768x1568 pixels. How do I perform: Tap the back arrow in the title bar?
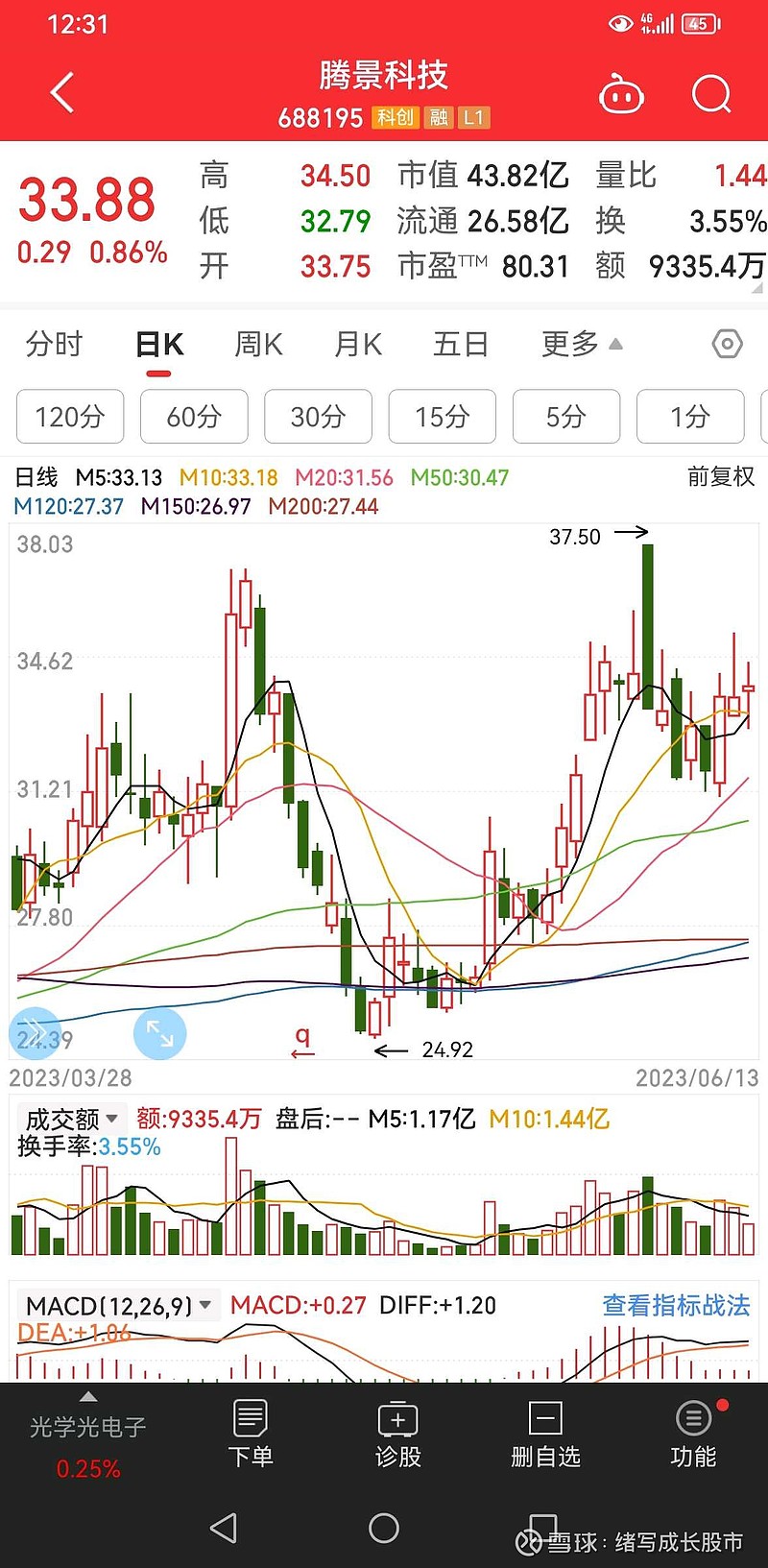click(x=60, y=92)
